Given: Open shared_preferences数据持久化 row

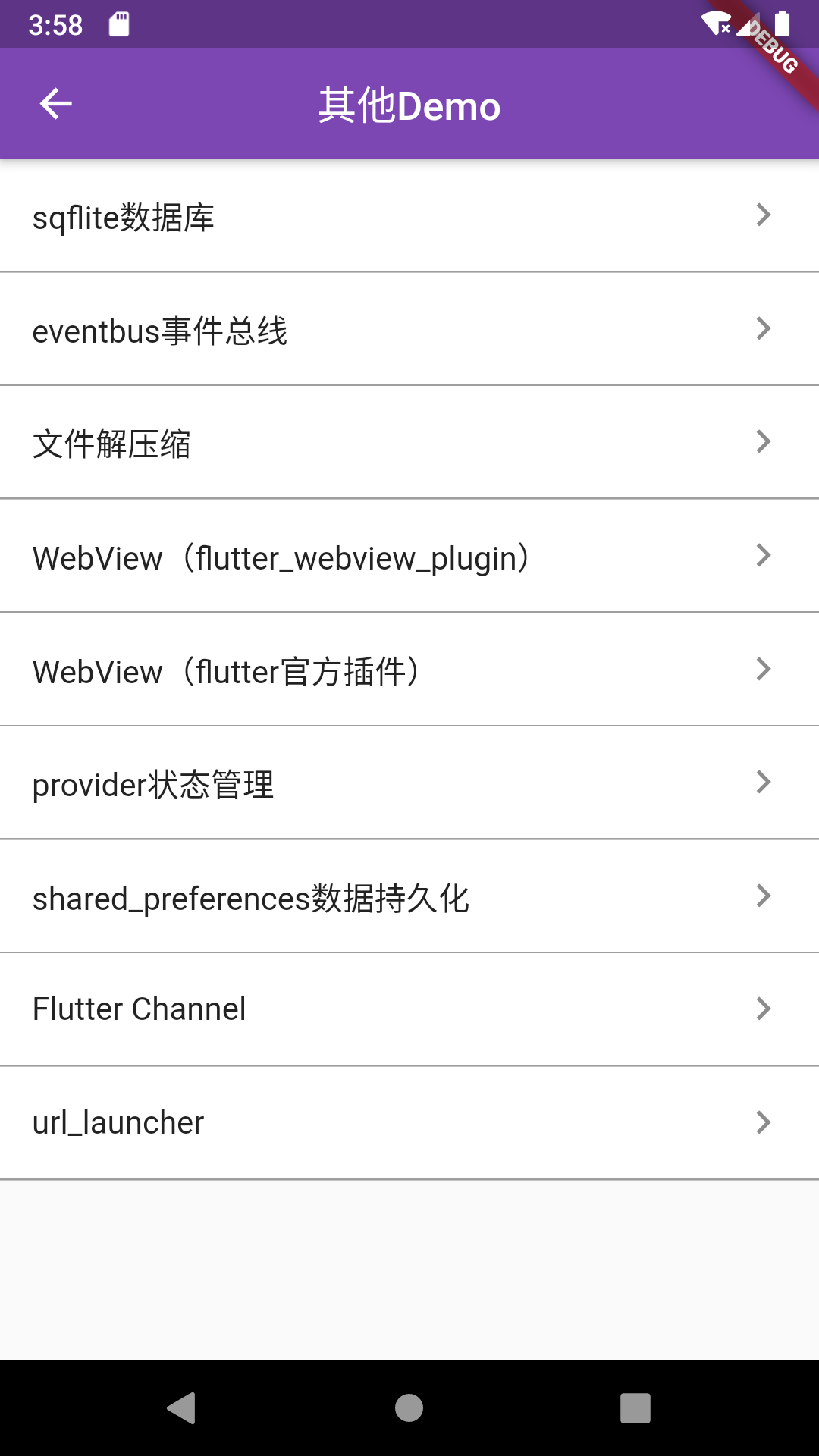Looking at the screenshot, I should [409, 897].
